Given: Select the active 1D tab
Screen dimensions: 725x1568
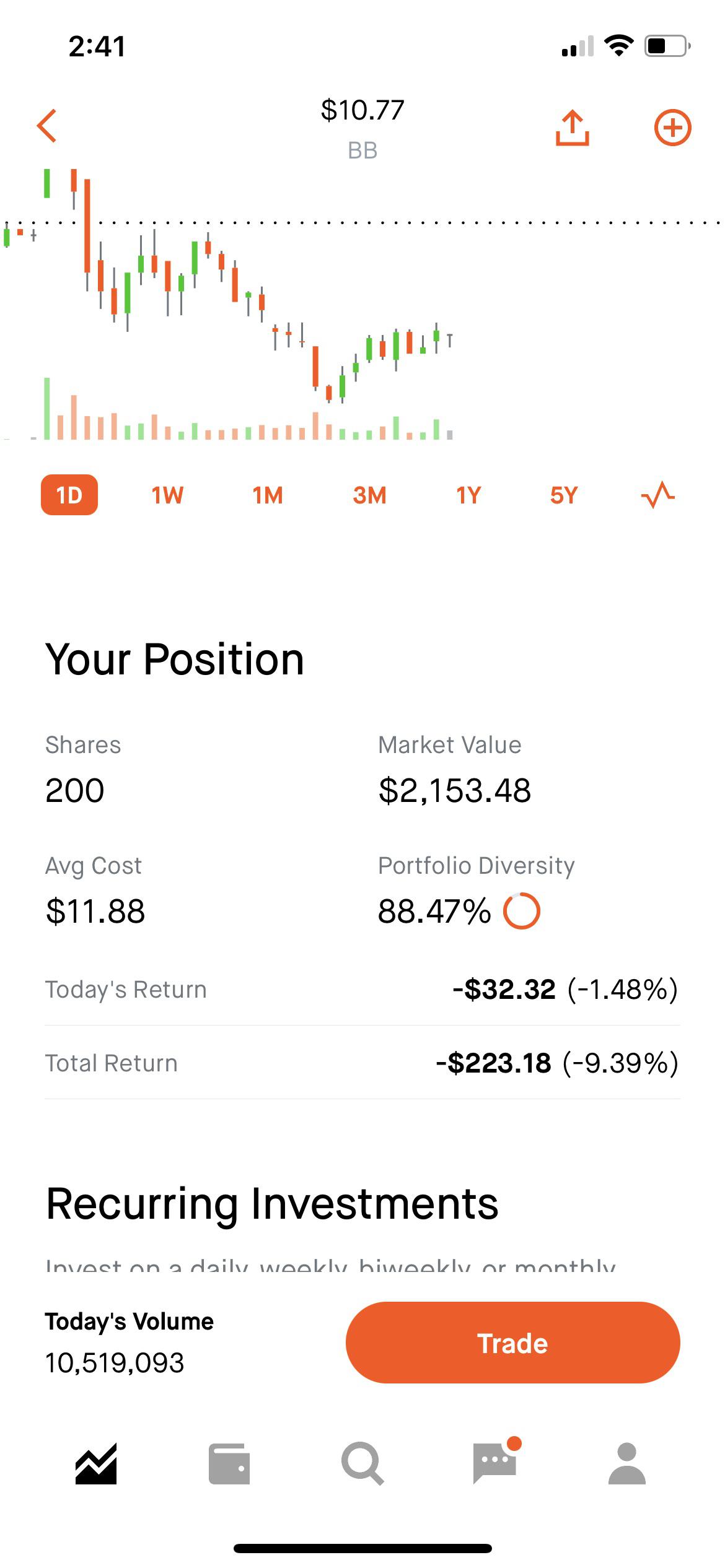Looking at the screenshot, I should pos(69,495).
